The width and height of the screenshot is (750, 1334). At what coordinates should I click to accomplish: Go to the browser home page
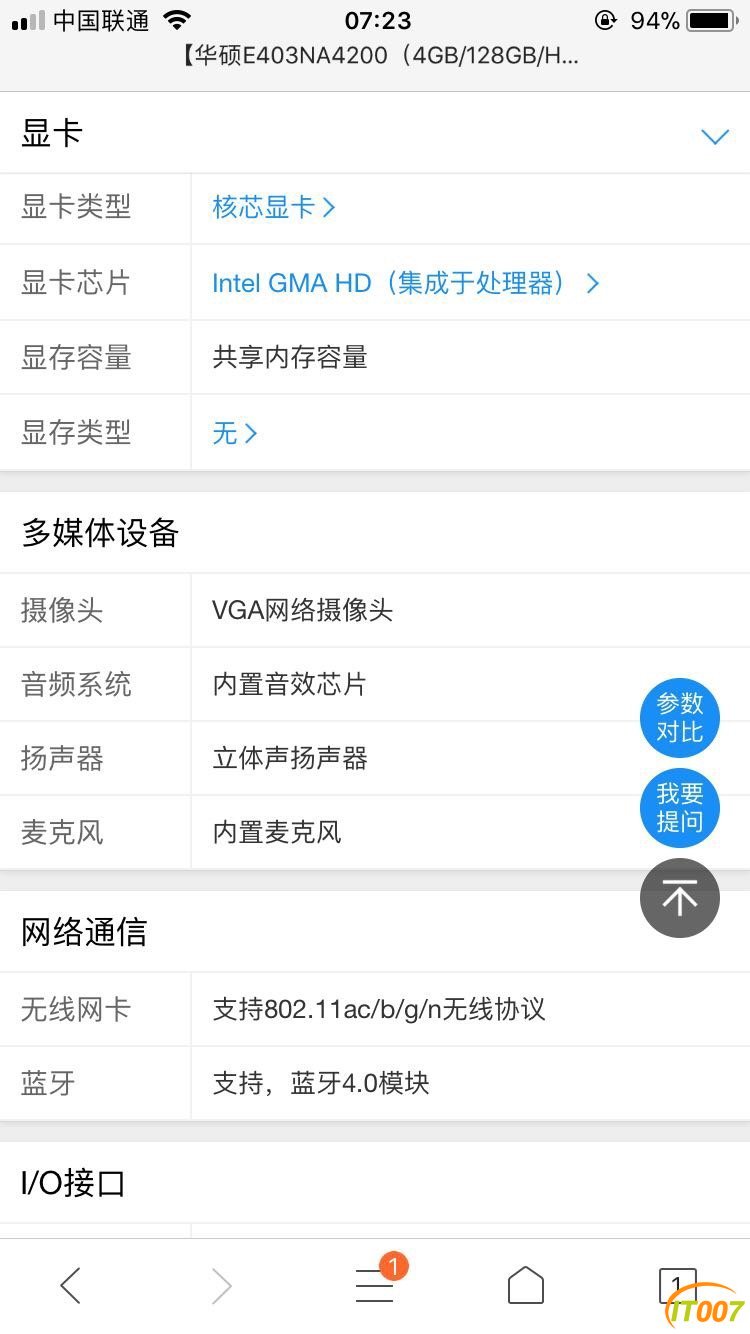point(525,1285)
